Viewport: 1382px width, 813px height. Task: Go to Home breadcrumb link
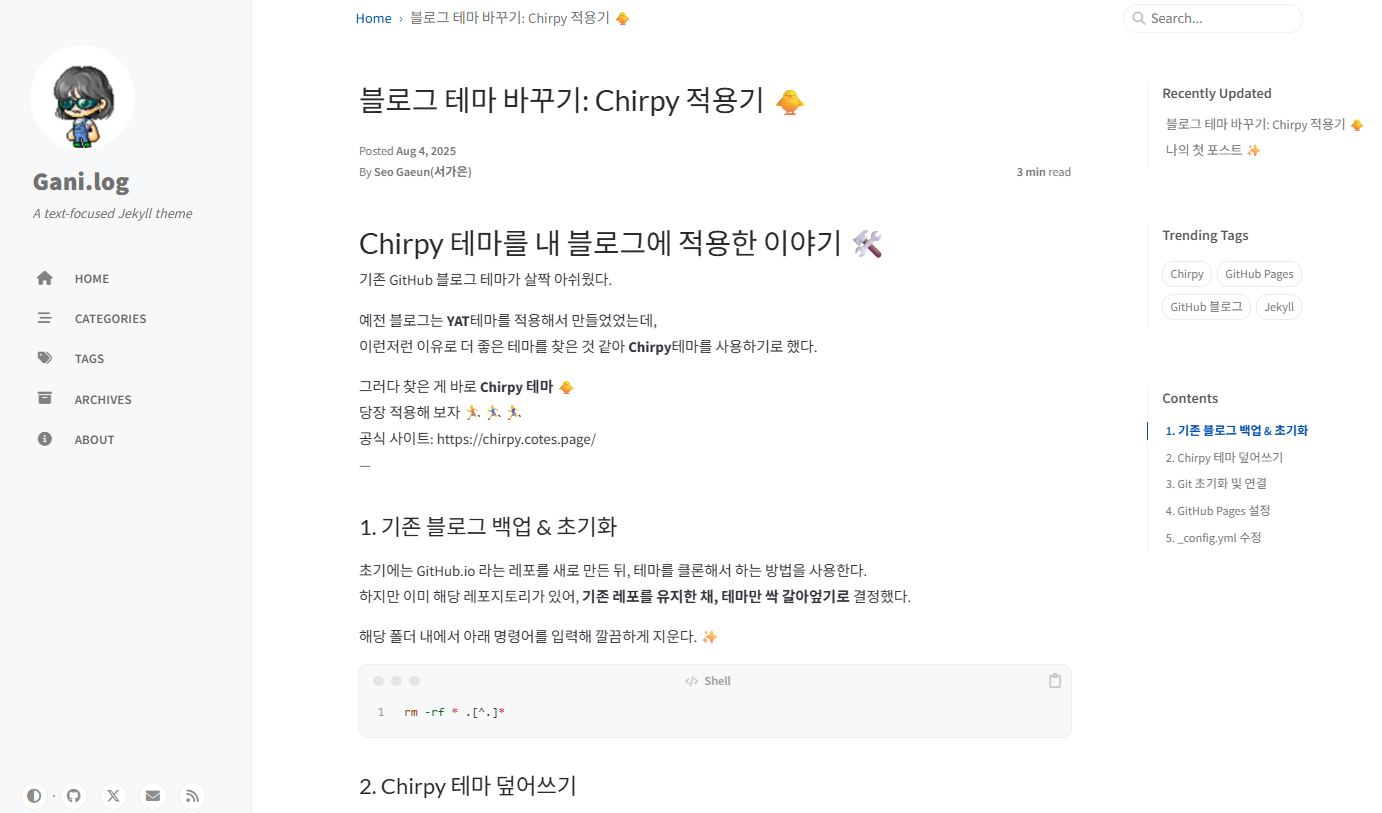[x=373, y=18]
